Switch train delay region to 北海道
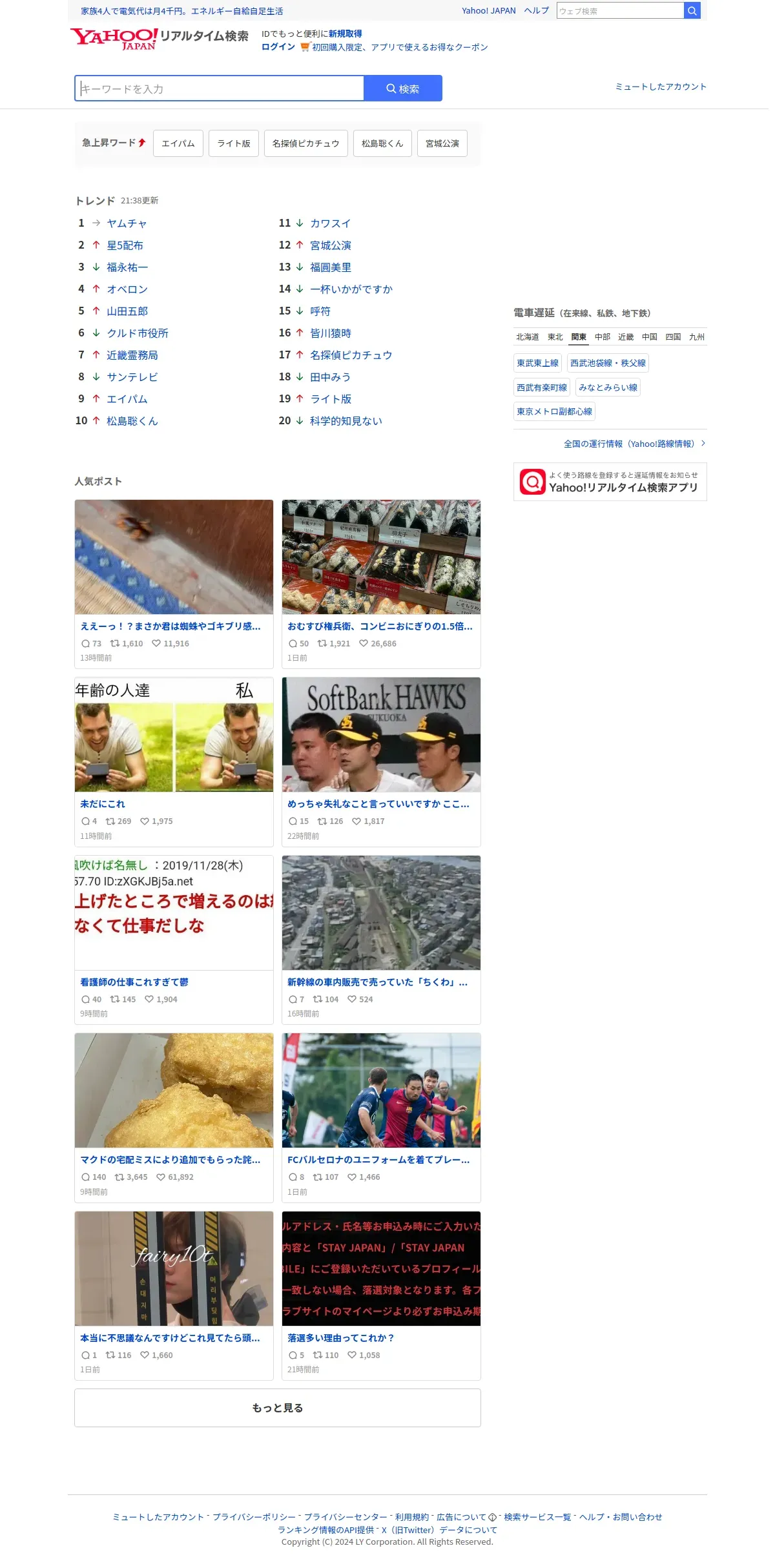This screenshot has width=775, height=1568. tap(528, 337)
